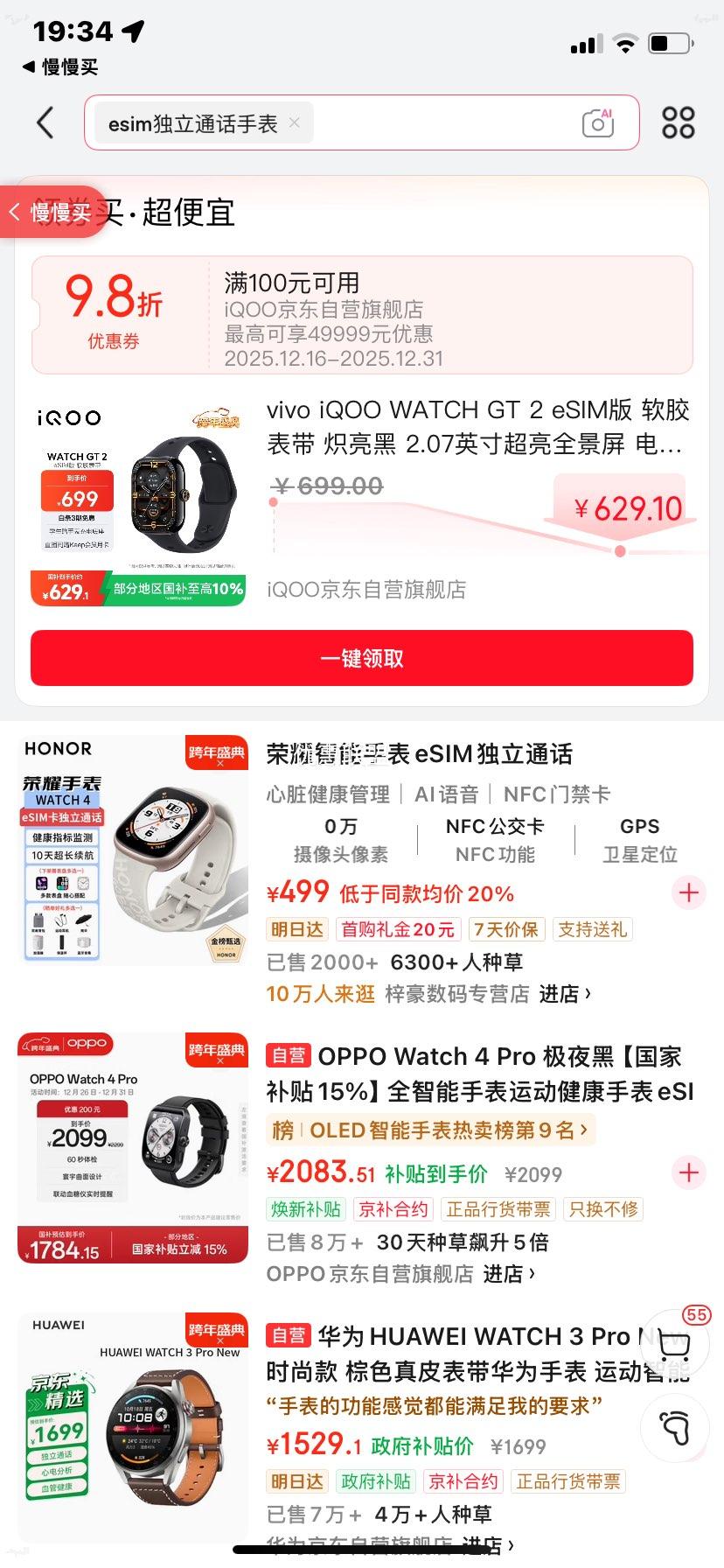The width and height of the screenshot is (724, 1568).
Task: Clear the esim search keyword with the × icon
Action: click(294, 122)
